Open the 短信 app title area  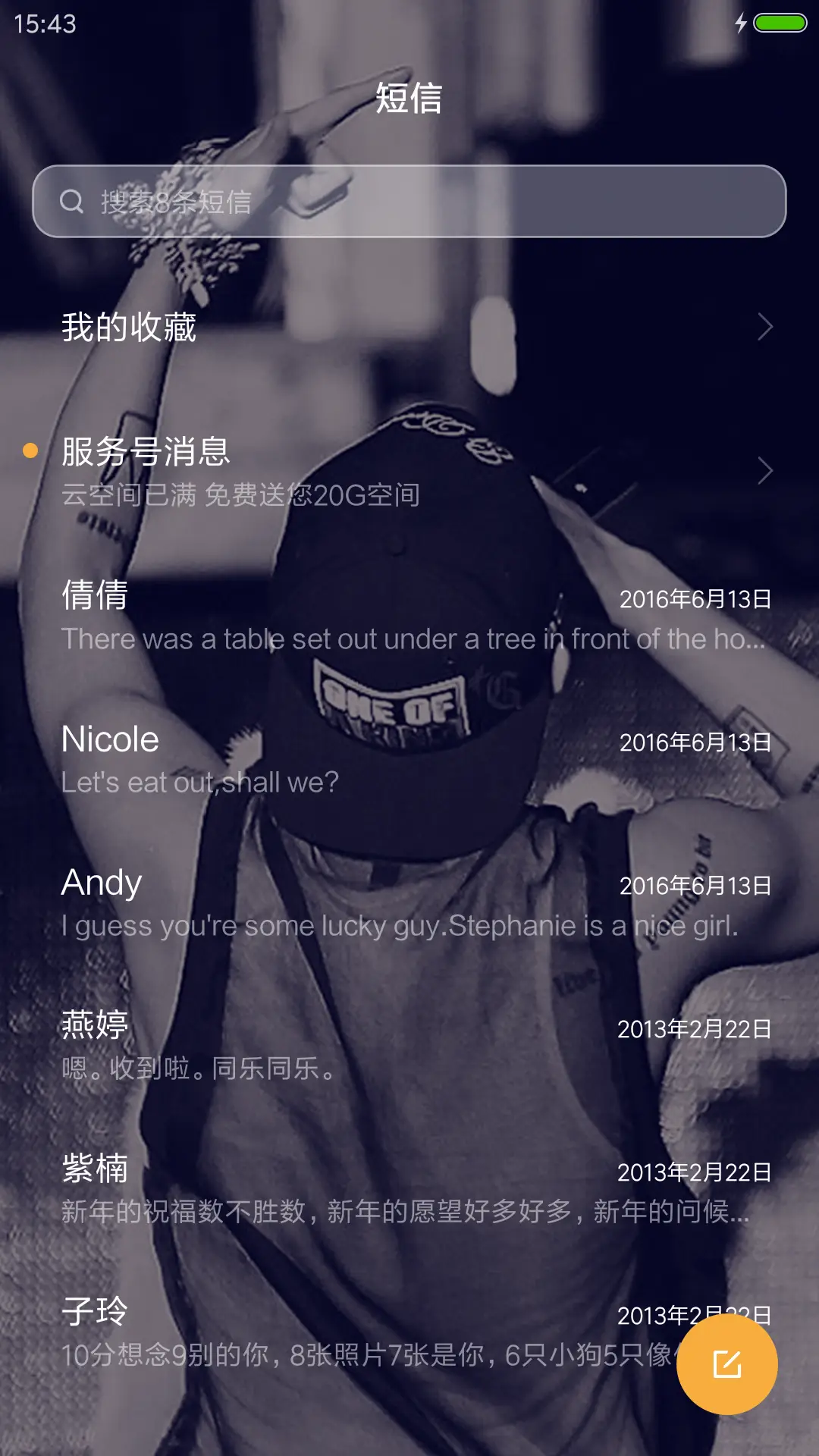(x=409, y=99)
